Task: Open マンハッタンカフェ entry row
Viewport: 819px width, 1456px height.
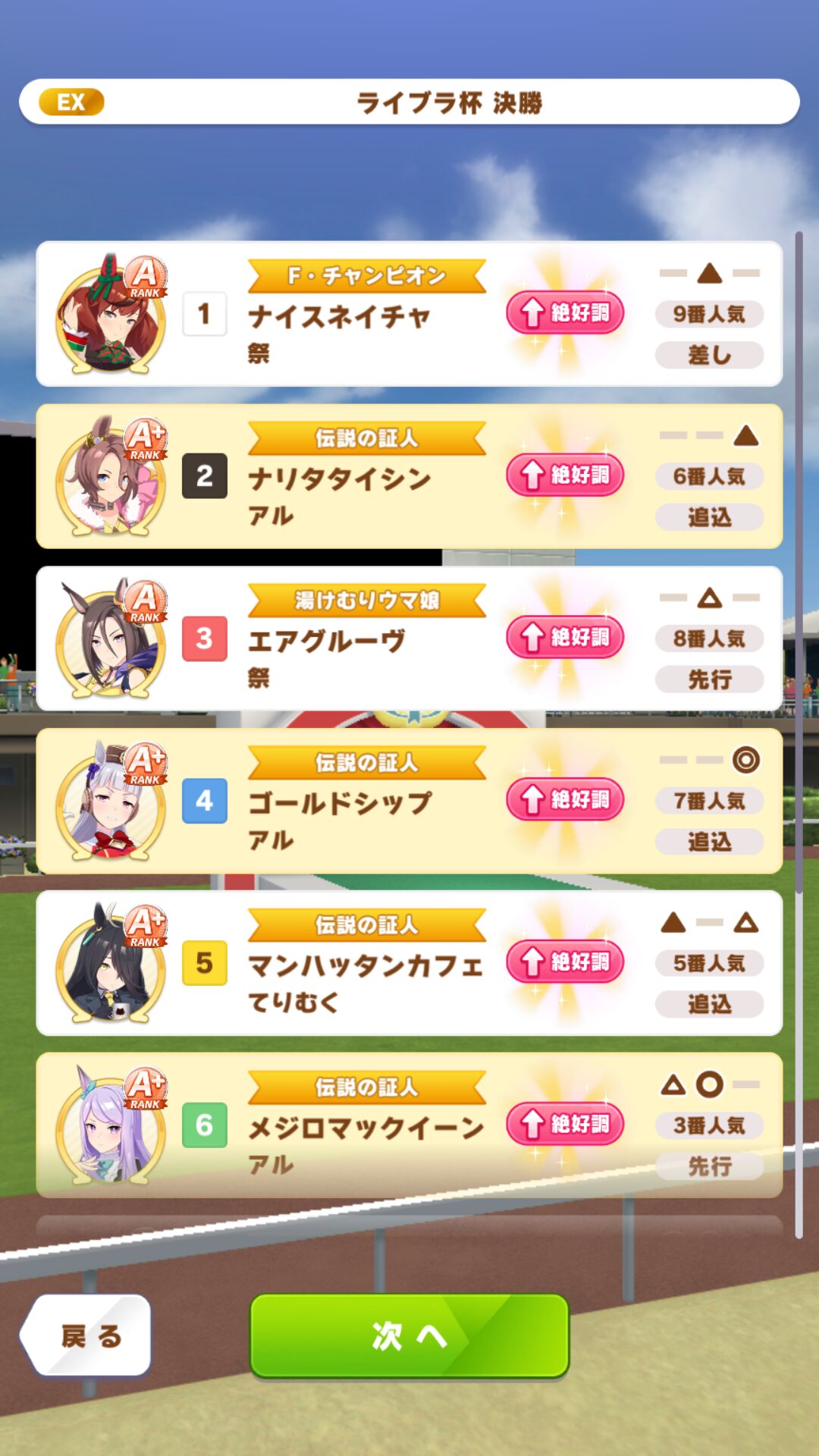Action: [x=409, y=963]
